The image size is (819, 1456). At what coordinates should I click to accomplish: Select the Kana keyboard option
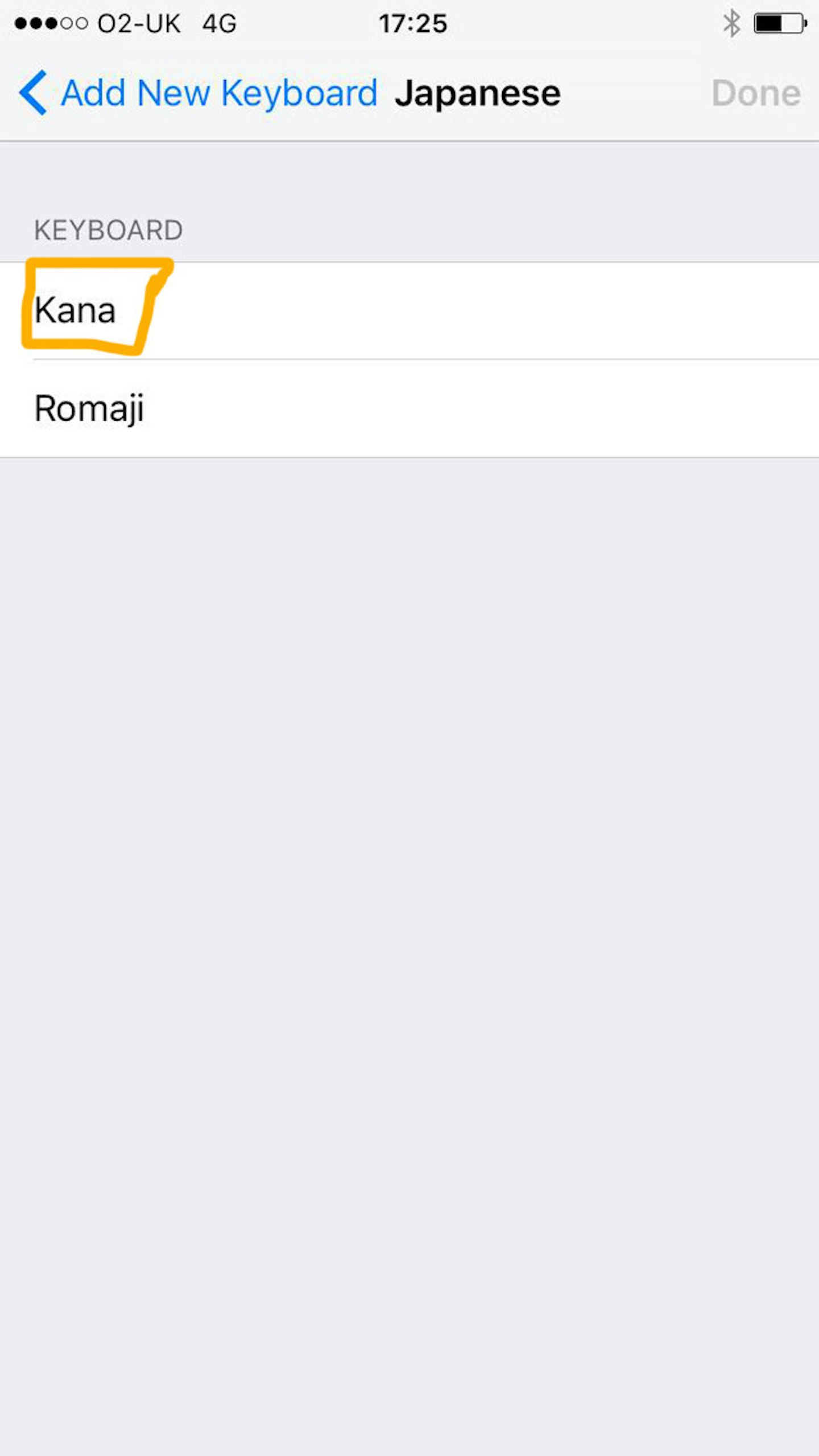click(x=409, y=310)
